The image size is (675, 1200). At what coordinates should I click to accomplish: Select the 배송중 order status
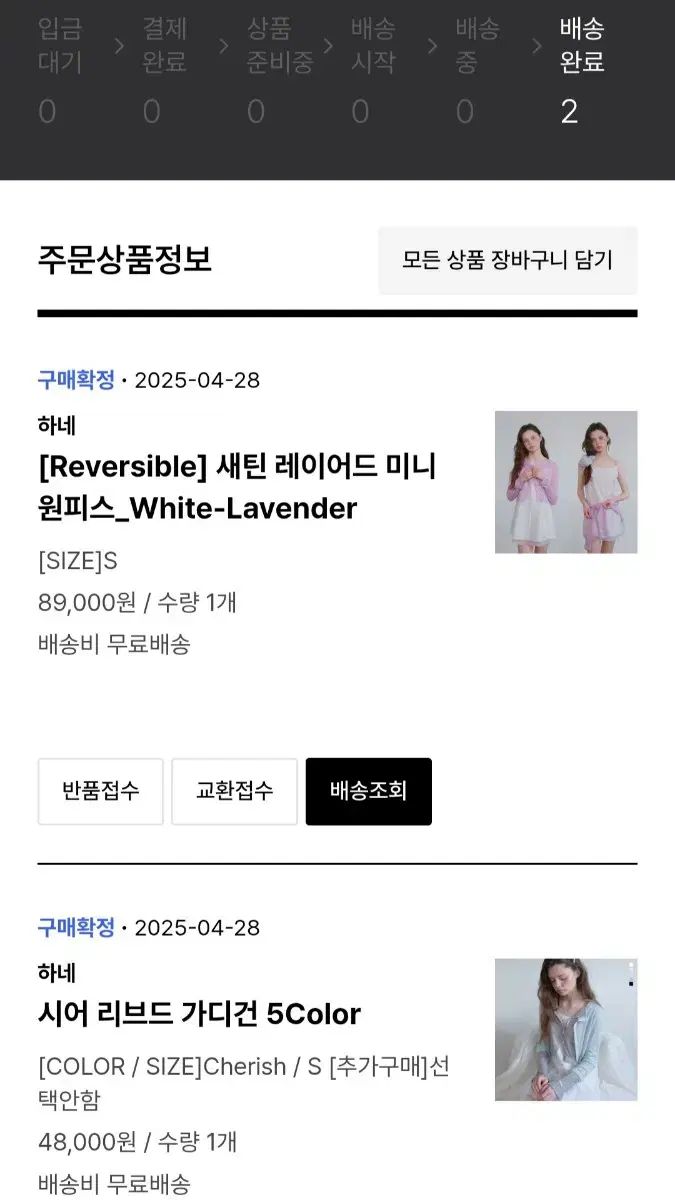coord(477,70)
